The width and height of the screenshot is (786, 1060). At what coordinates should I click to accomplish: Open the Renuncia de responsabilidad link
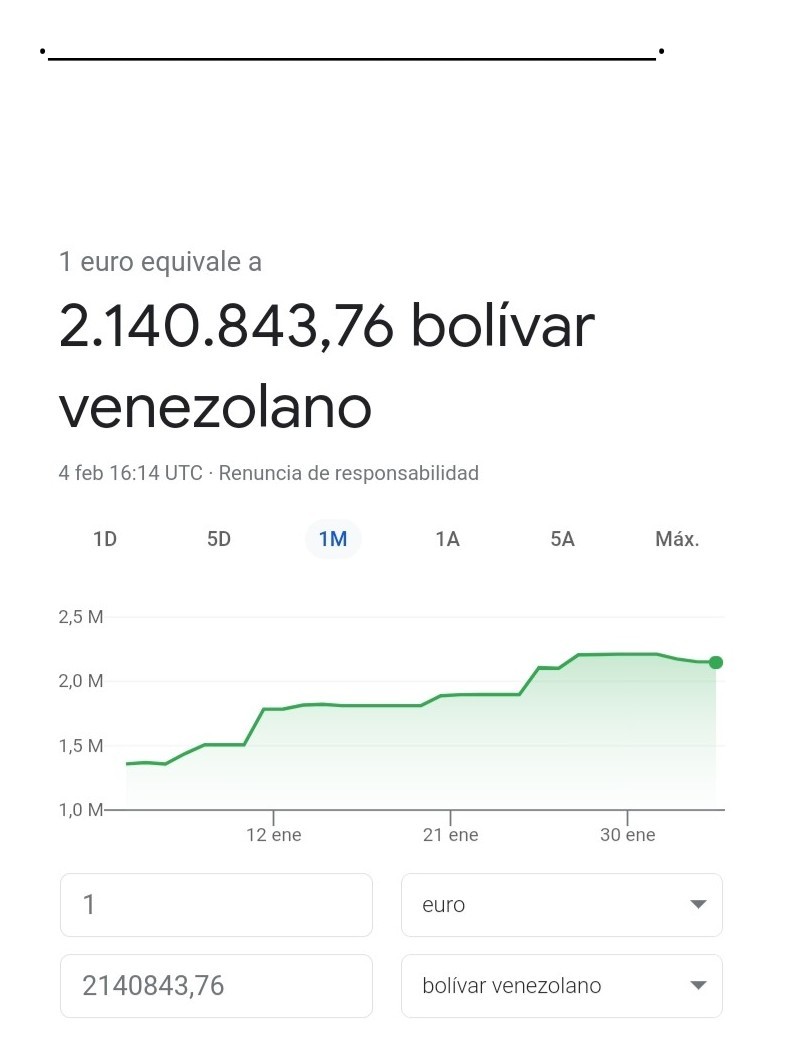(348, 473)
